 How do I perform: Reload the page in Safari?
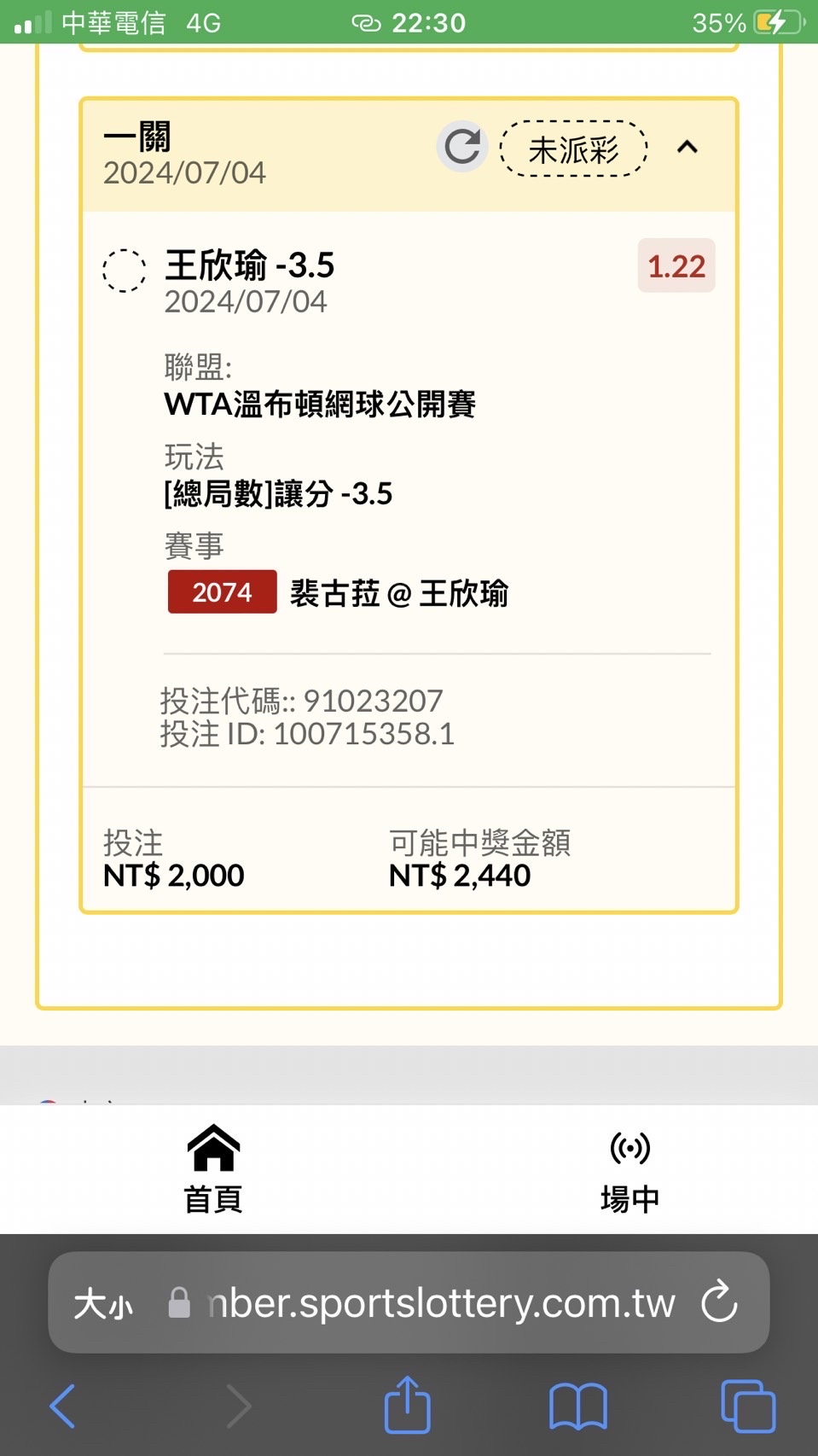click(719, 1302)
